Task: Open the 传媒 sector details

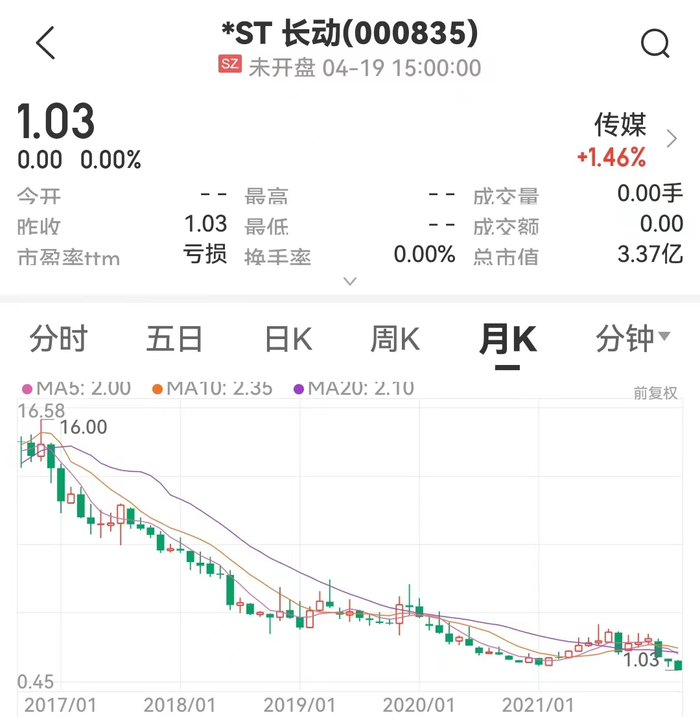Action: point(632,139)
